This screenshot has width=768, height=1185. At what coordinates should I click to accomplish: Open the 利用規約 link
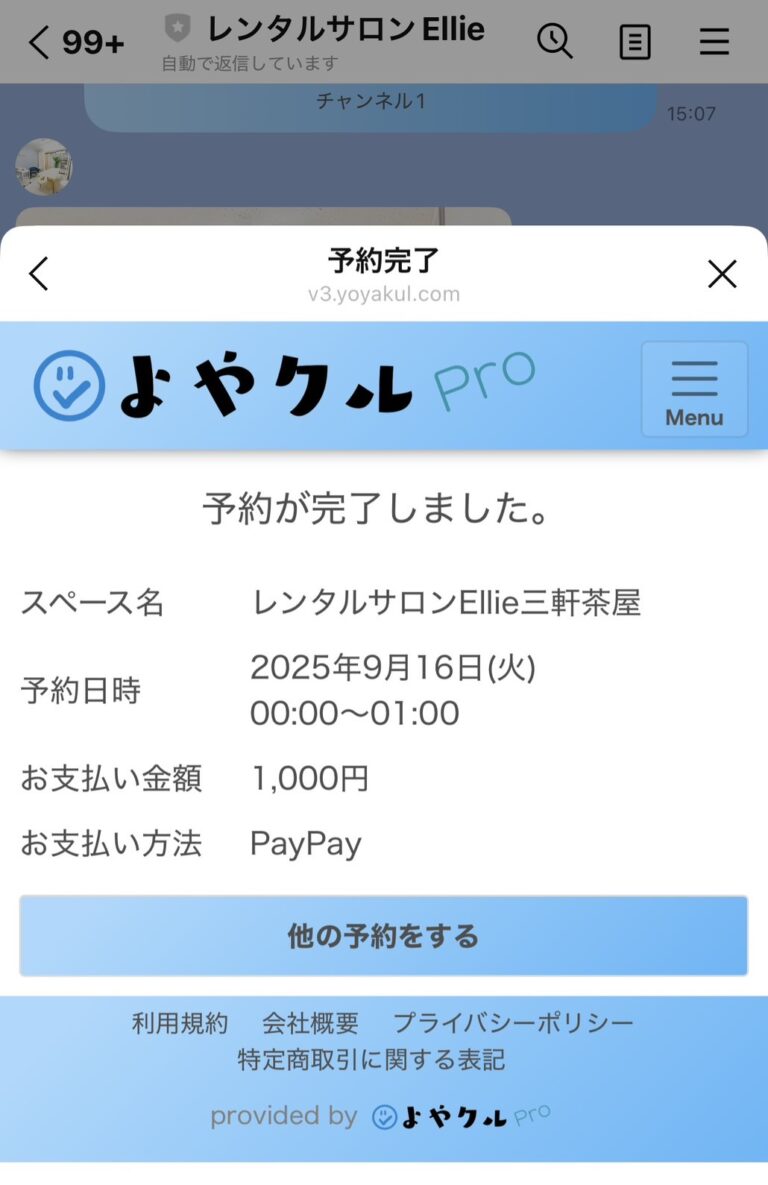180,1023
